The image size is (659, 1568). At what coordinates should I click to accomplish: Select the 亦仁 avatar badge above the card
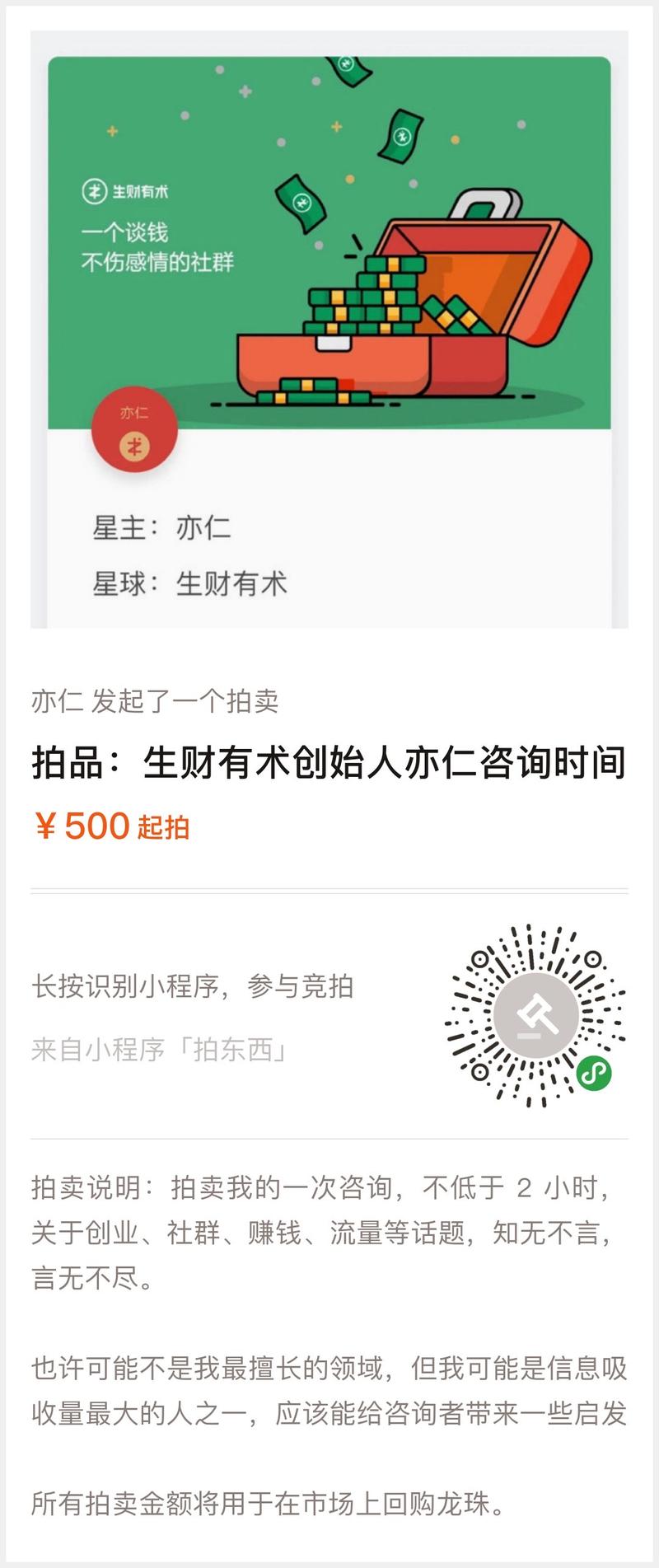click(135, 436)
